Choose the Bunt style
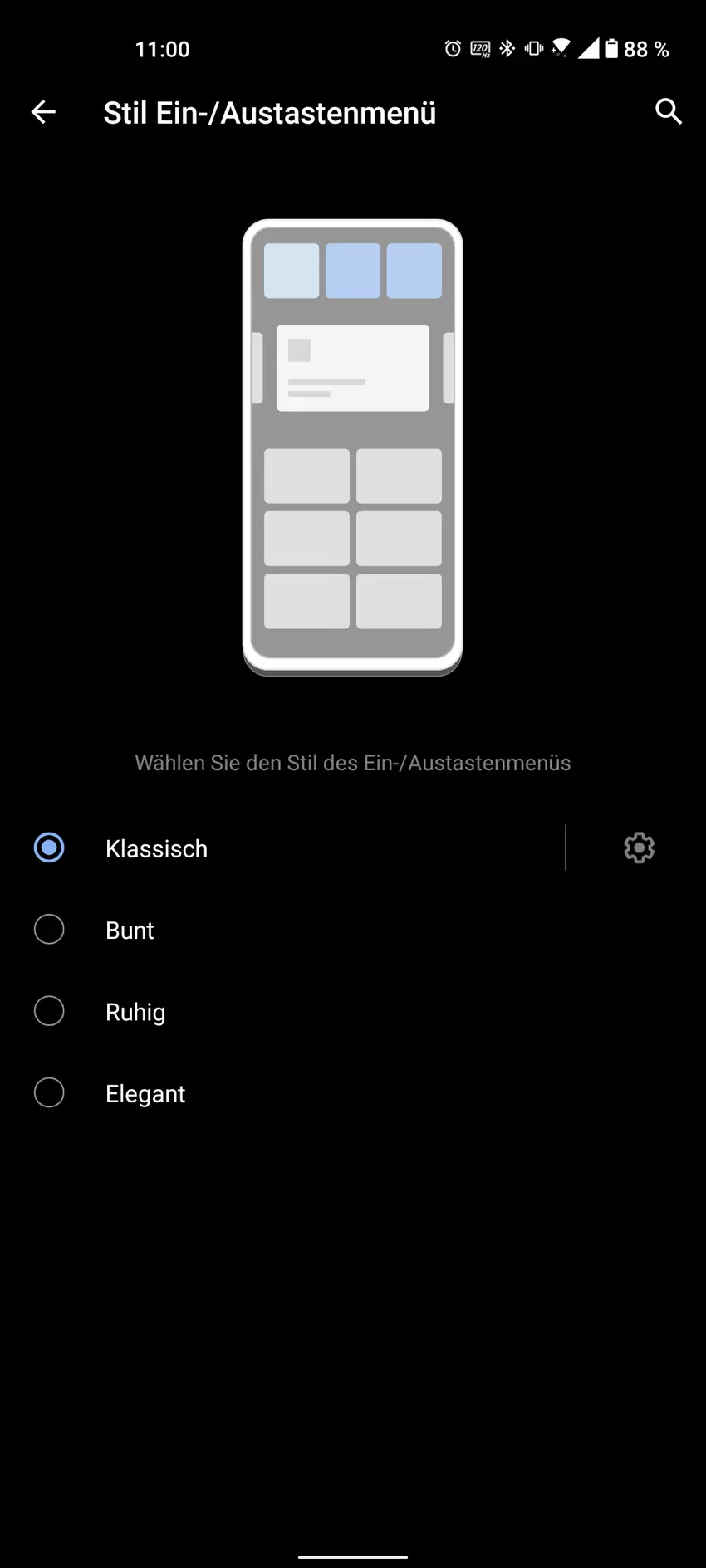 tap(130, 930)
